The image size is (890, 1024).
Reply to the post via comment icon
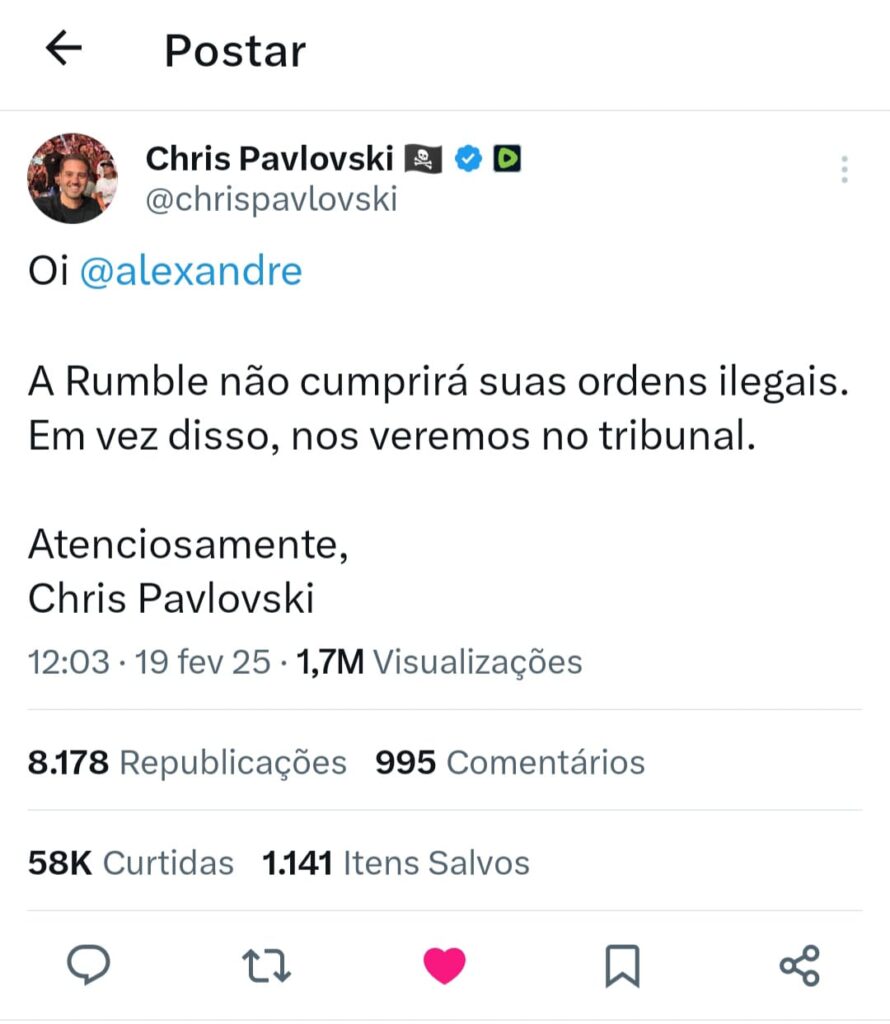click(88, 965)
